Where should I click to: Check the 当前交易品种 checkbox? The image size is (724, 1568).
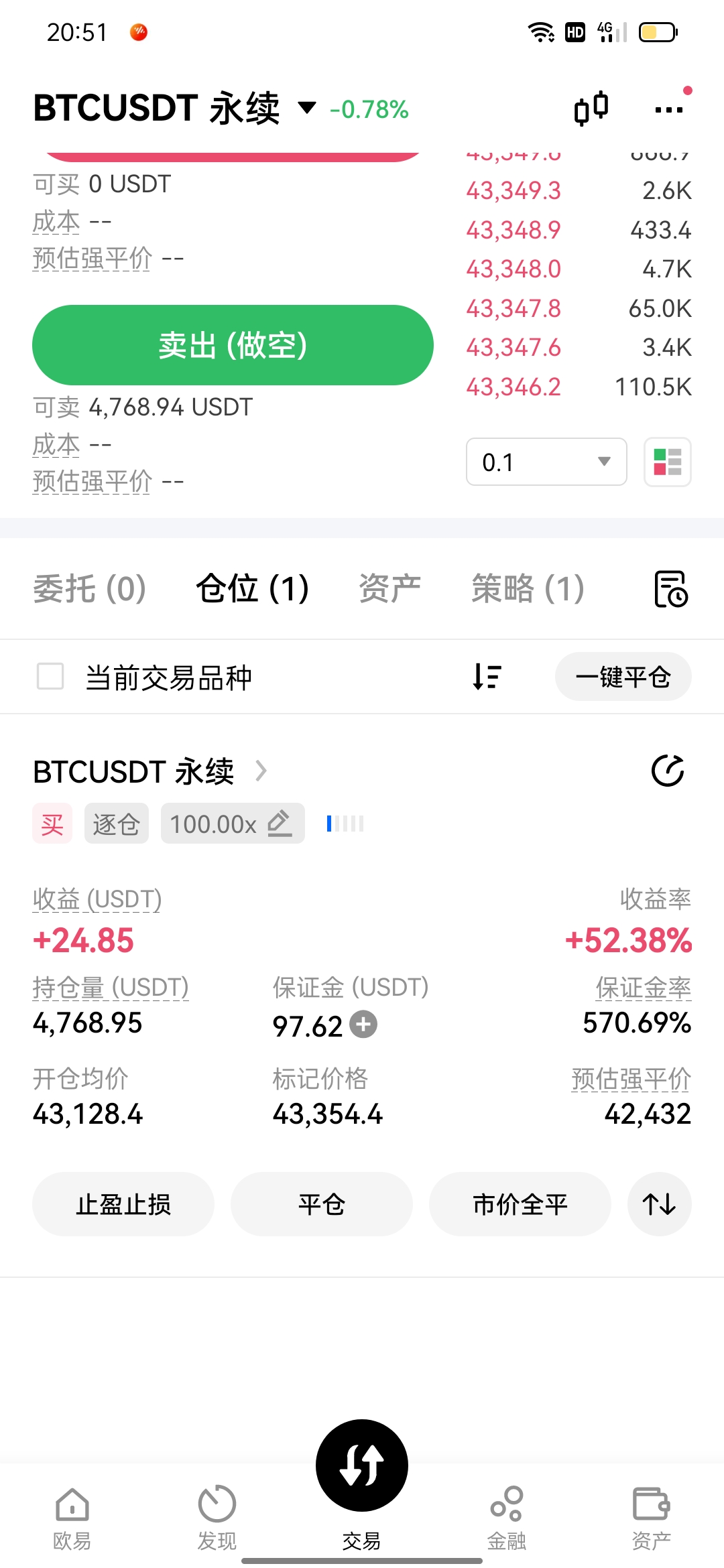pyautogui.click(x=50, y=677)
